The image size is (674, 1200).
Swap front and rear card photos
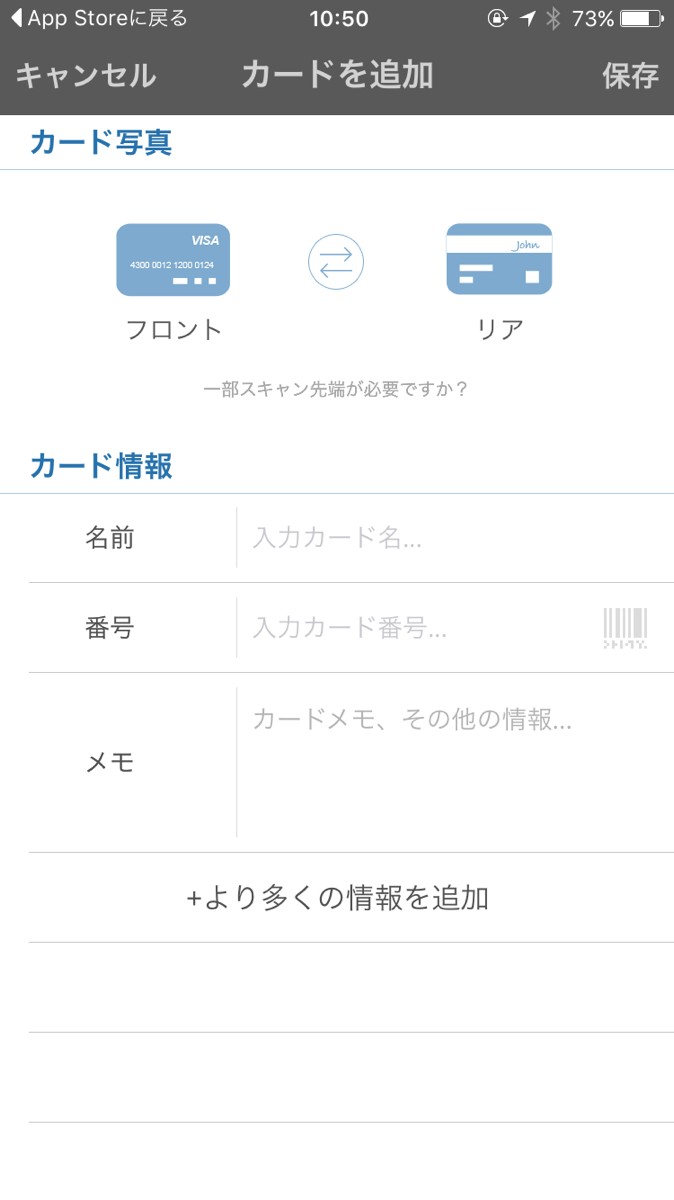(x=336, y=262)
